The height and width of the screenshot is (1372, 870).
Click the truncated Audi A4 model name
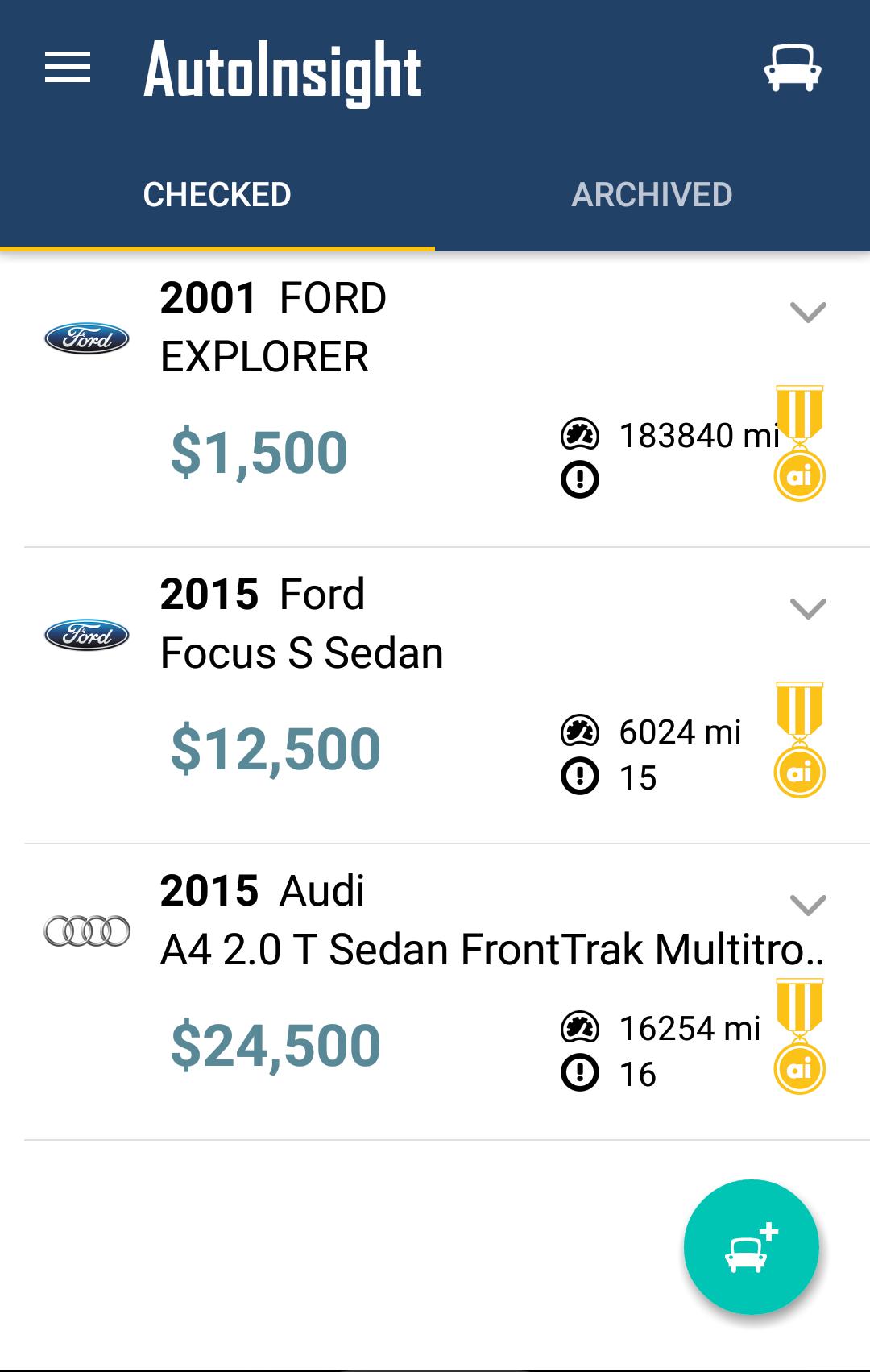(x=493, y=950)
